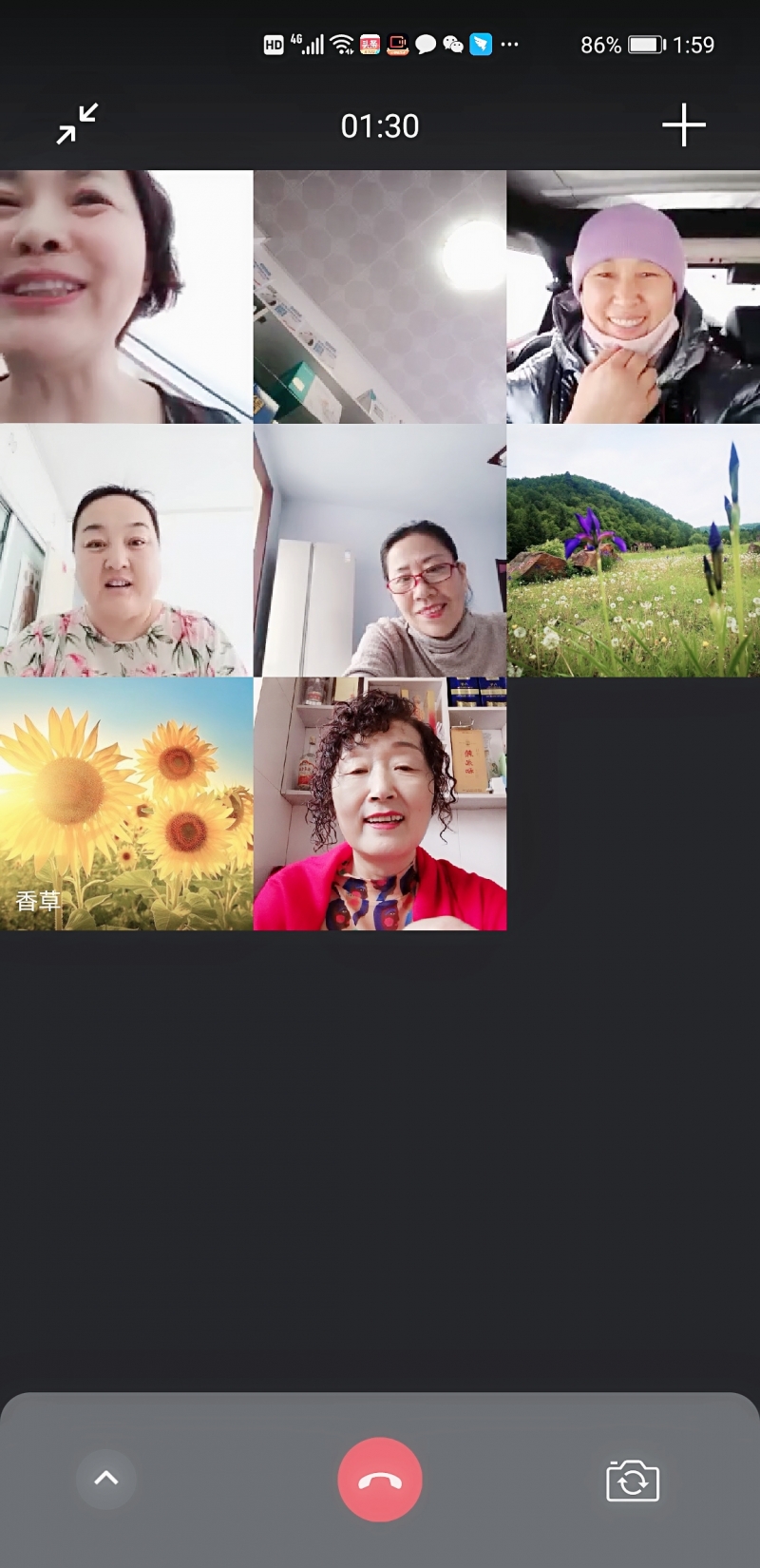Enlarge the video of the person in red jacket
Screen dimensions: 760x1568
(x=380, y=804)
